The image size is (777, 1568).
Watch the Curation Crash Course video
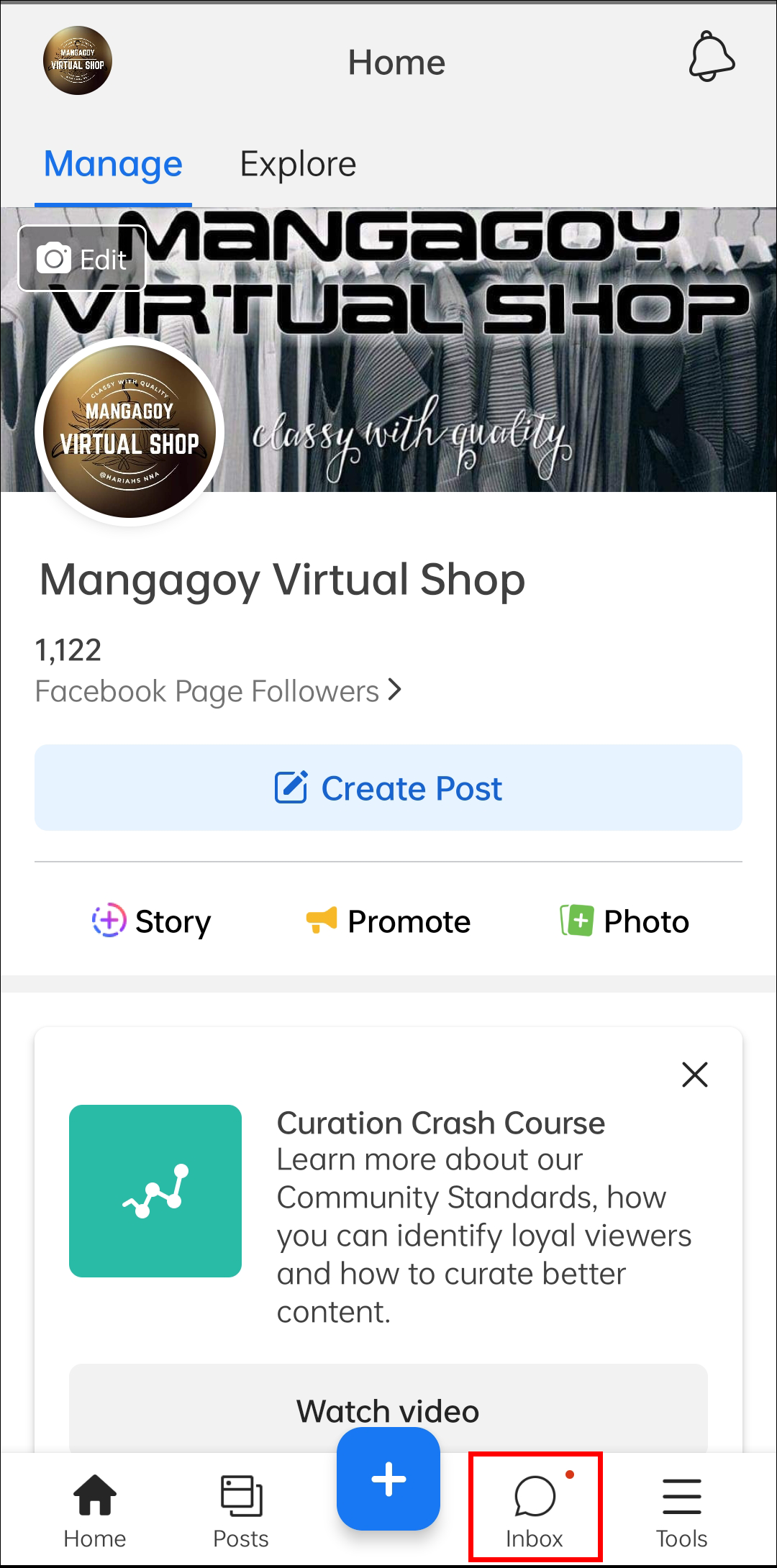tap(388, 1408)
